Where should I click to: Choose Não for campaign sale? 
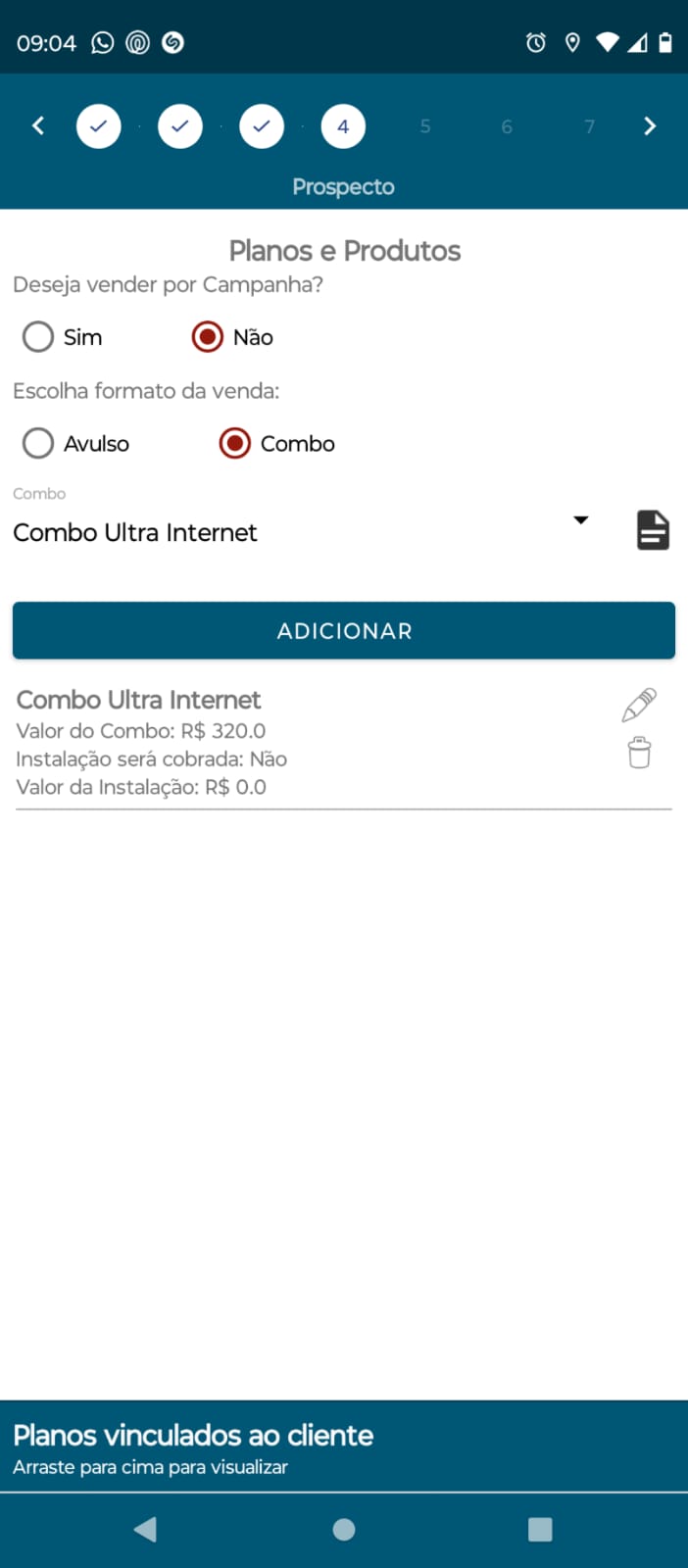pos(208,337)
